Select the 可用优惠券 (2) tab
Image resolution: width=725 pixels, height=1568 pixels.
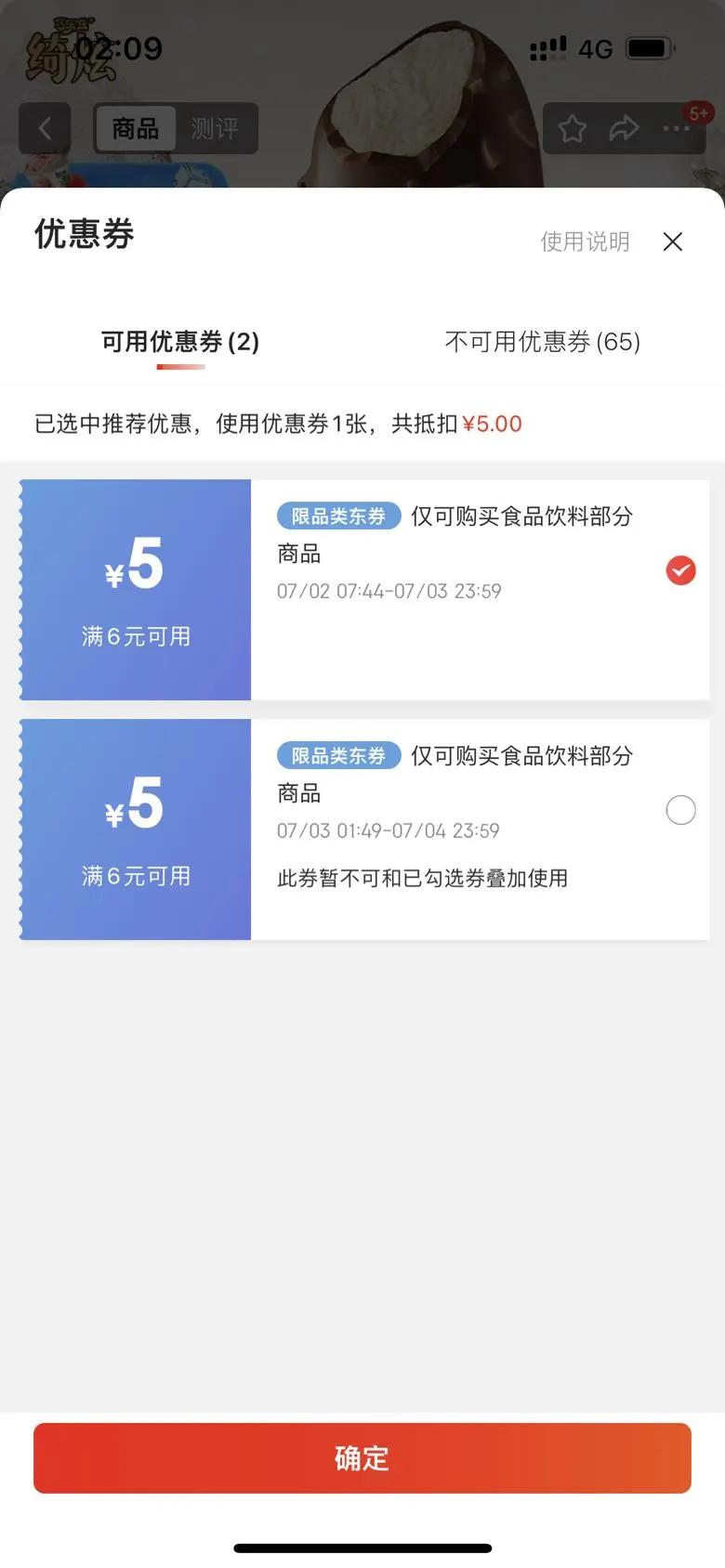(180, 342)
